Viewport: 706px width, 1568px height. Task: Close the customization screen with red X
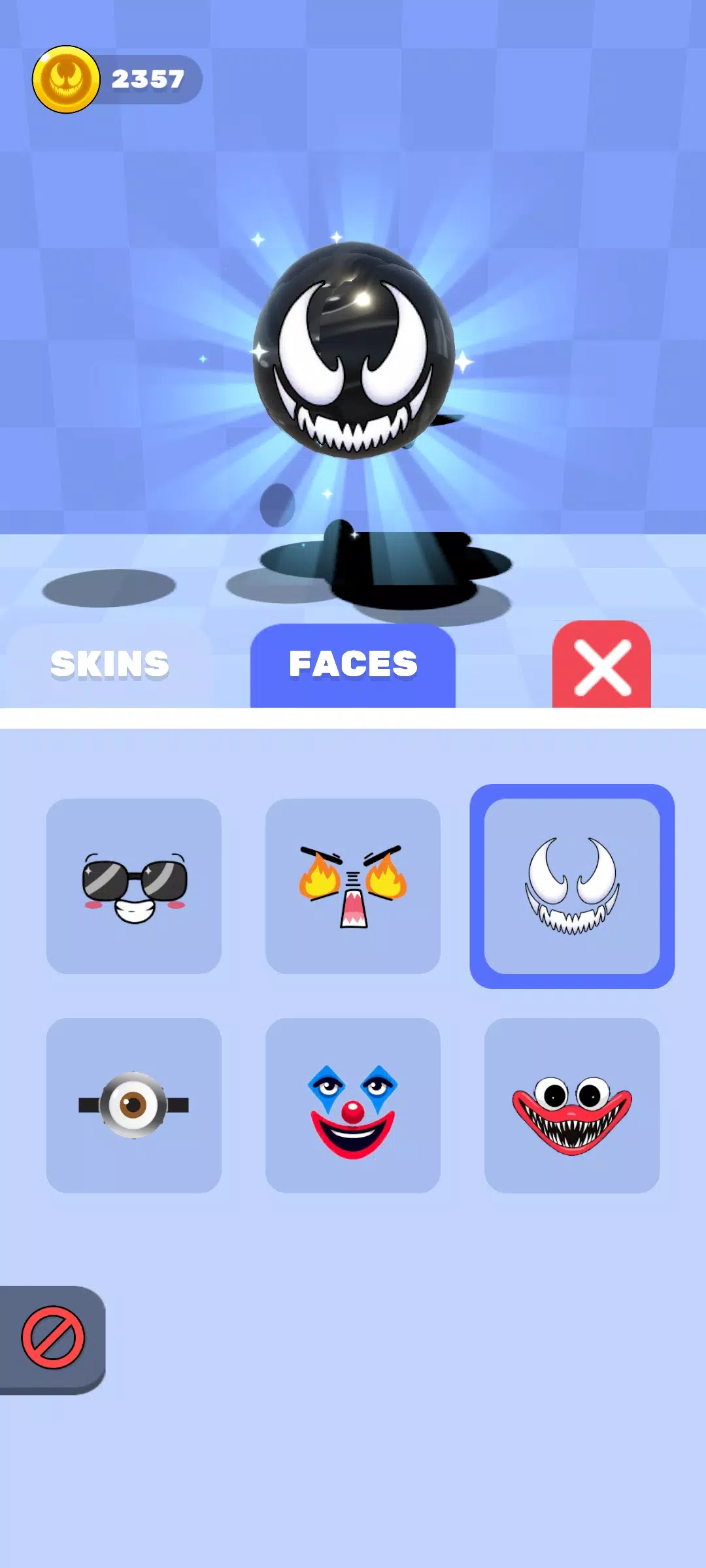[x=601, y=666]
